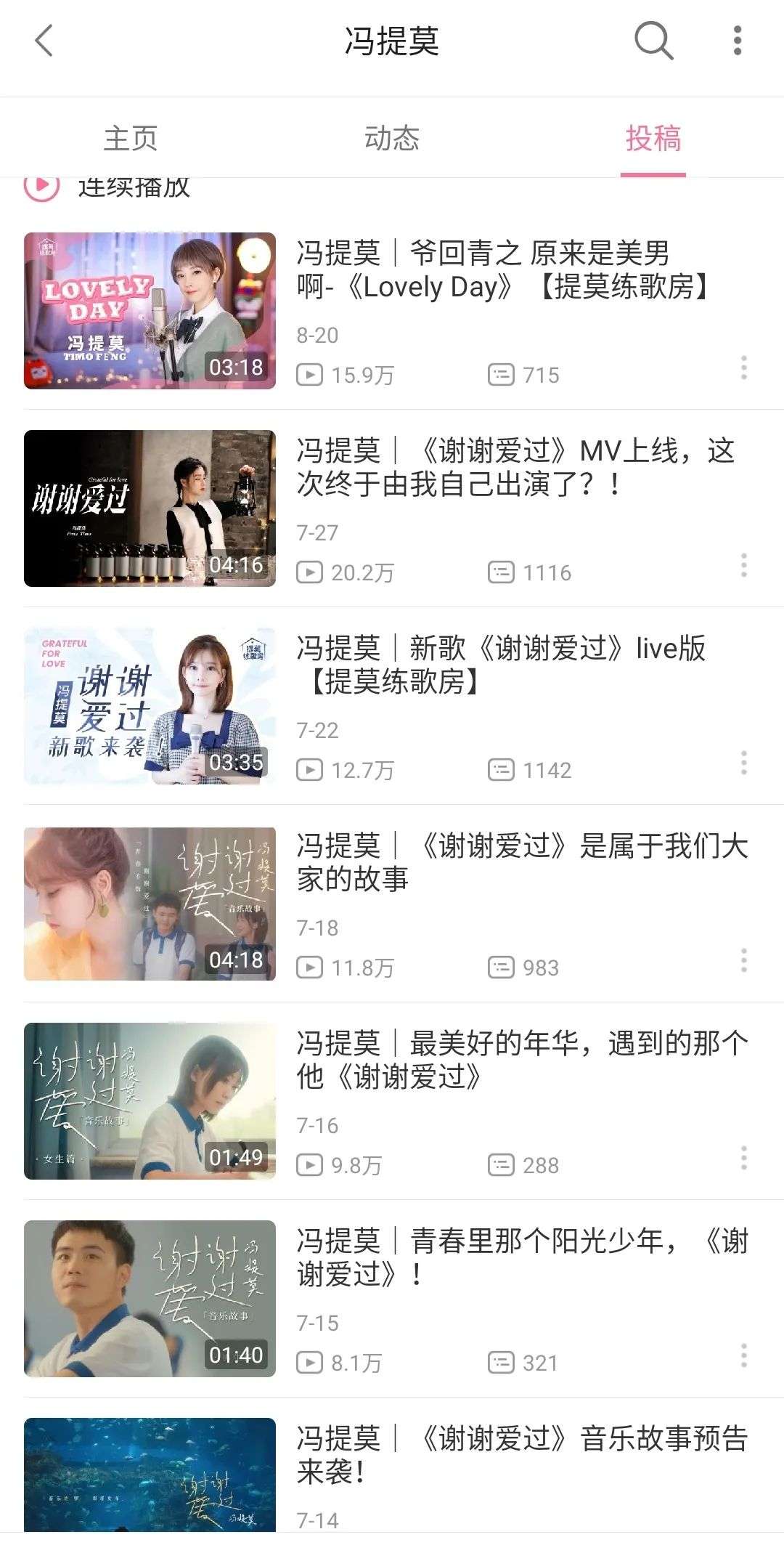Switch to the 动态 tab
The width and height of the screenshot is (784, 1545).
(x=392, y=138)
